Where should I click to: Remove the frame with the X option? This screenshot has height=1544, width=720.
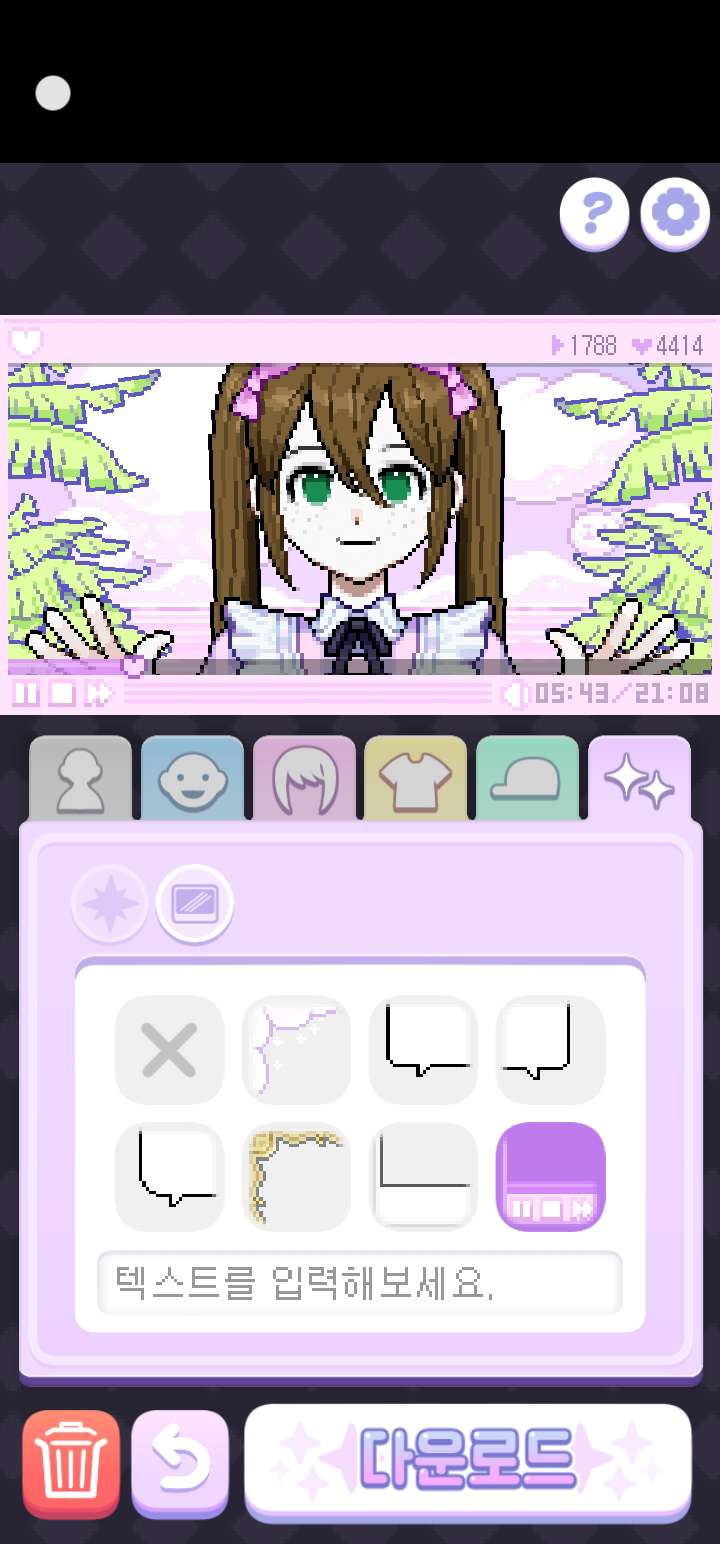click(169, 1050)
